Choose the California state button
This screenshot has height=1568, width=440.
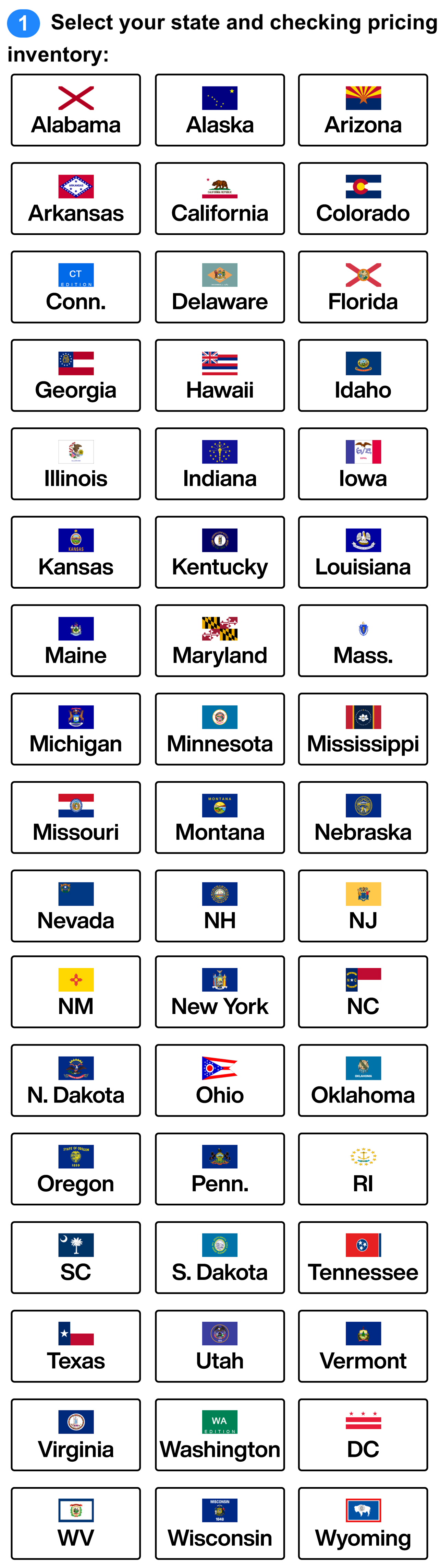[x=219, y=198]
